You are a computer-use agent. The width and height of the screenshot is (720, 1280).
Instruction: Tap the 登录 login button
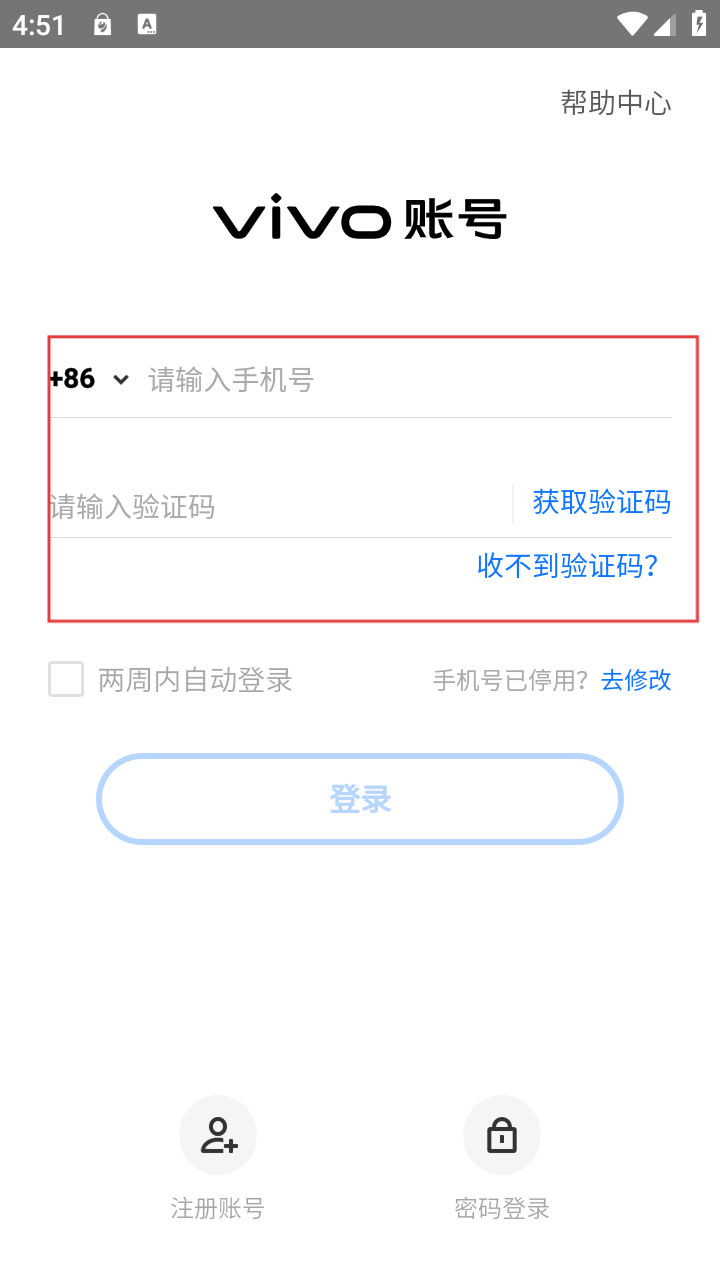360,799
